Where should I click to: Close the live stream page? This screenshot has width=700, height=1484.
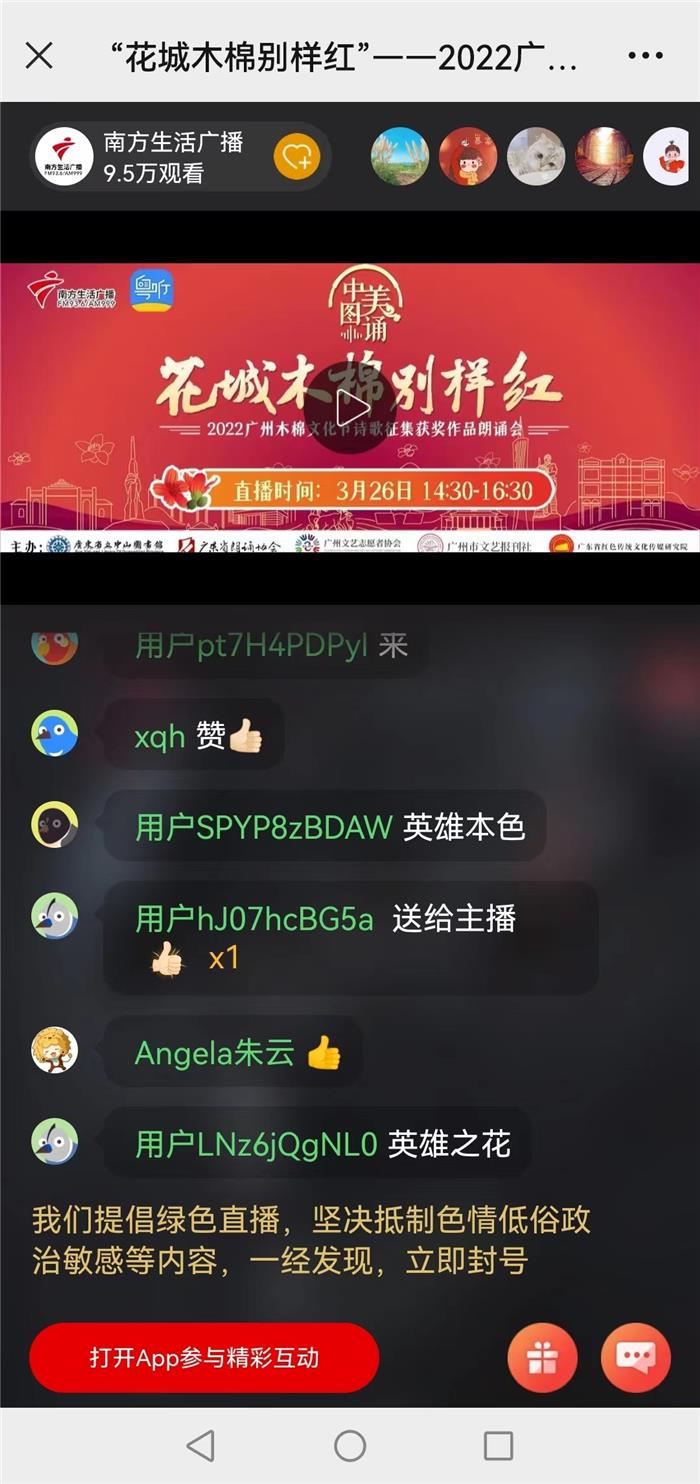point(39,55)
